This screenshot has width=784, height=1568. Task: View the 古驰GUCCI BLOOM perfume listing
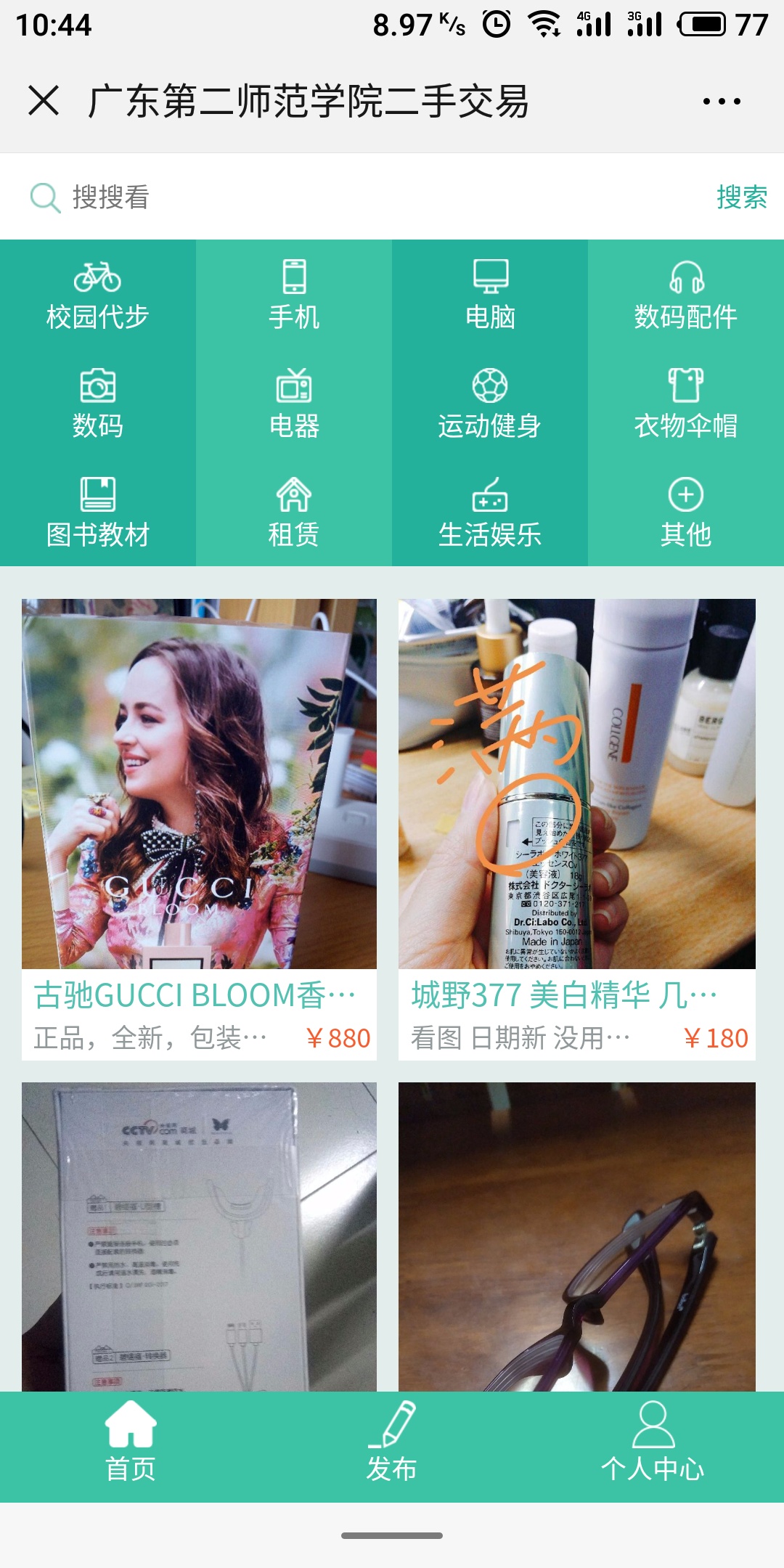pos(199,829)
